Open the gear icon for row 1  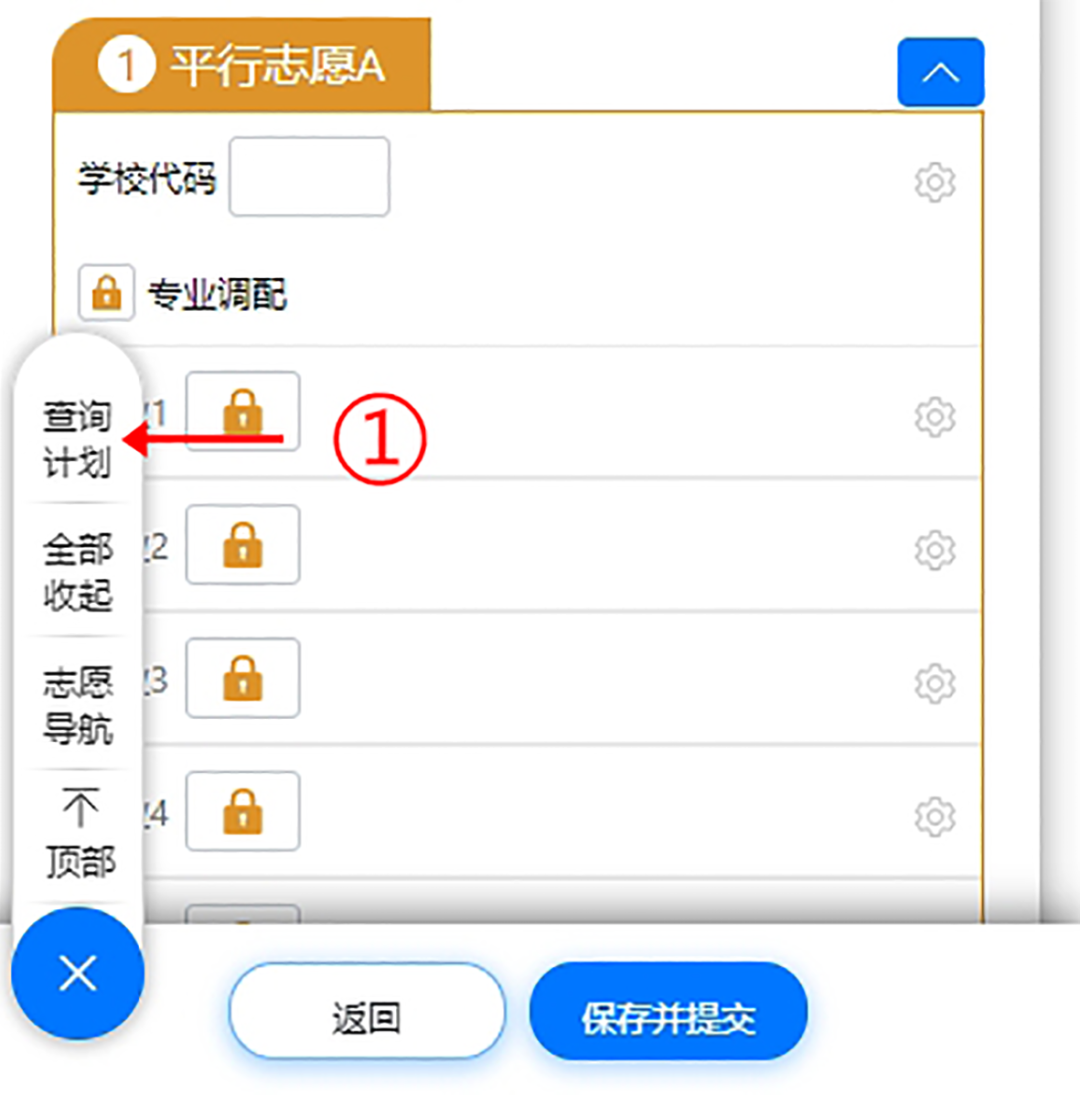pyautogui.click(x=935, y=417)
